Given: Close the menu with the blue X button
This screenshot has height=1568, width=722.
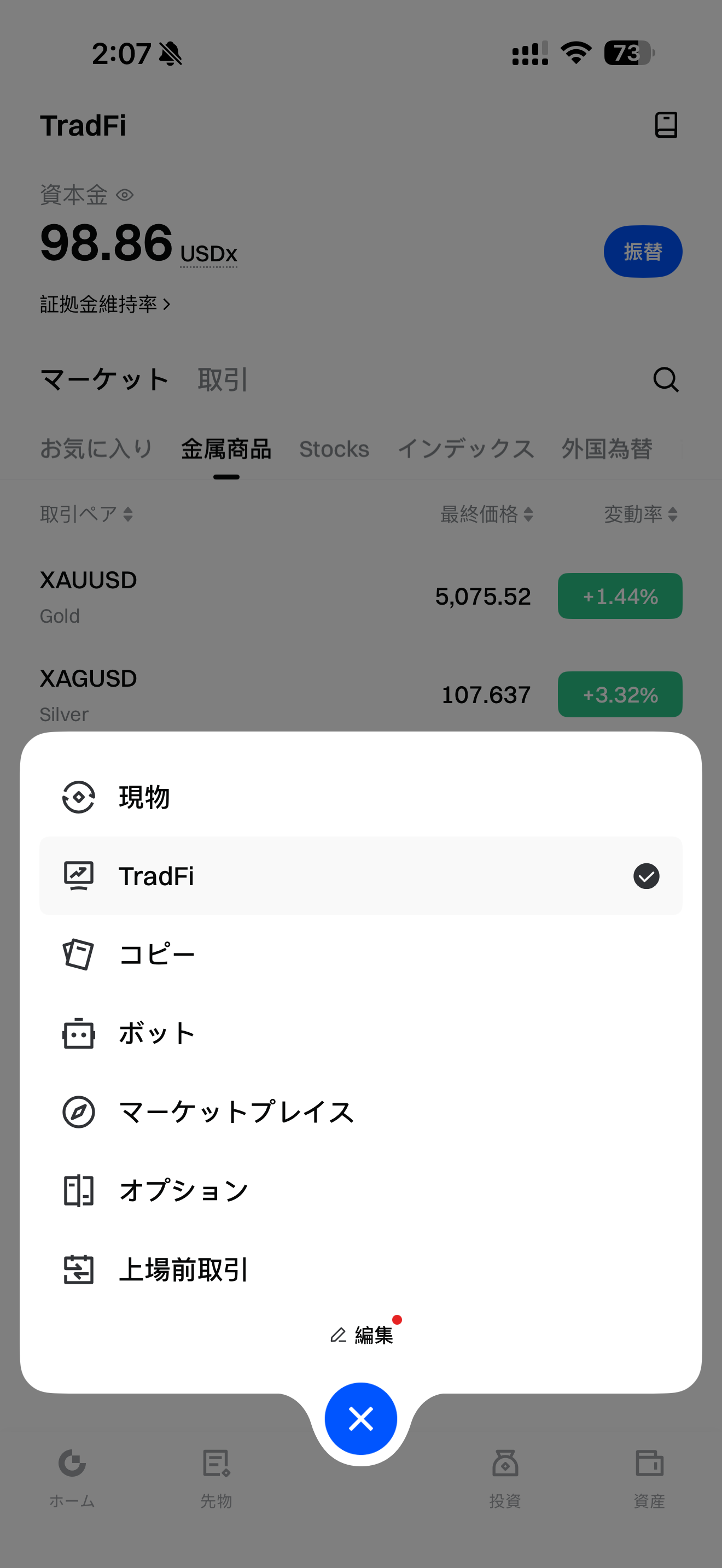Looking at the screenshot, I should (360, 1418).
